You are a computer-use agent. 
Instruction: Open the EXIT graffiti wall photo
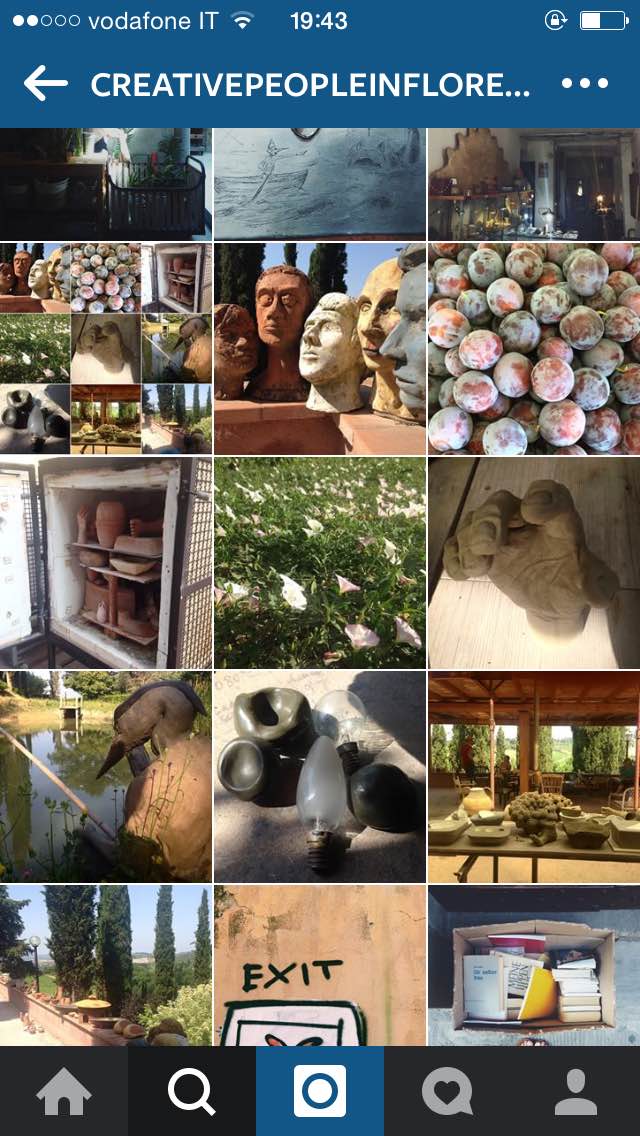coord(320,965)
